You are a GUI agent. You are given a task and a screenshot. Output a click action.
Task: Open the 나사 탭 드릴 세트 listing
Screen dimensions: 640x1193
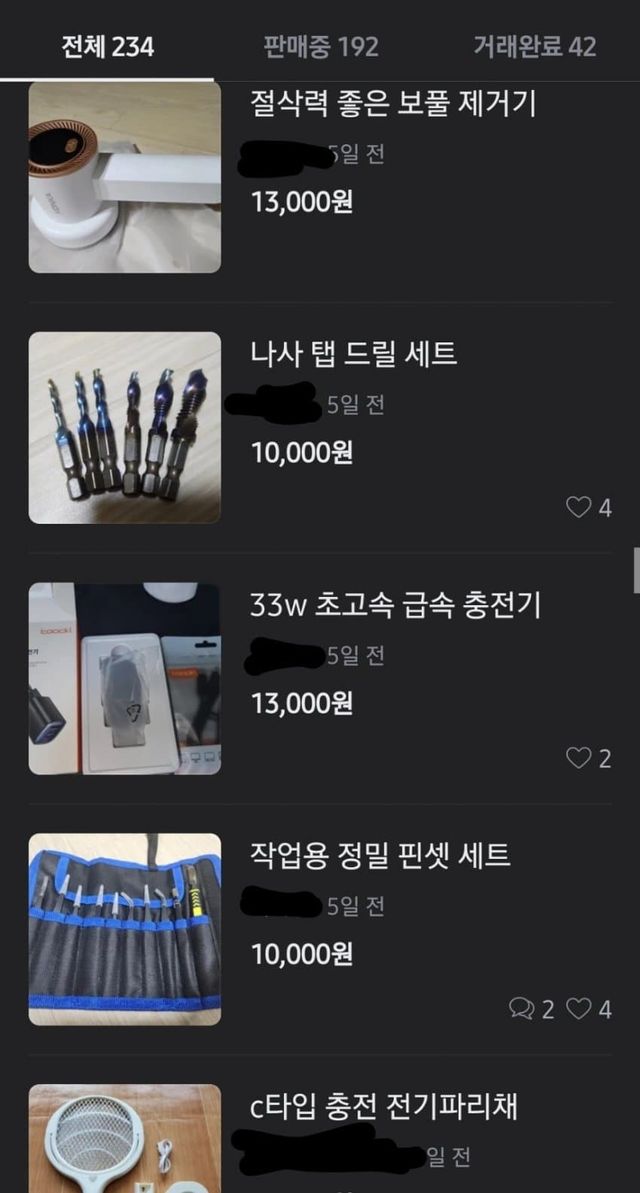[353, 352]
